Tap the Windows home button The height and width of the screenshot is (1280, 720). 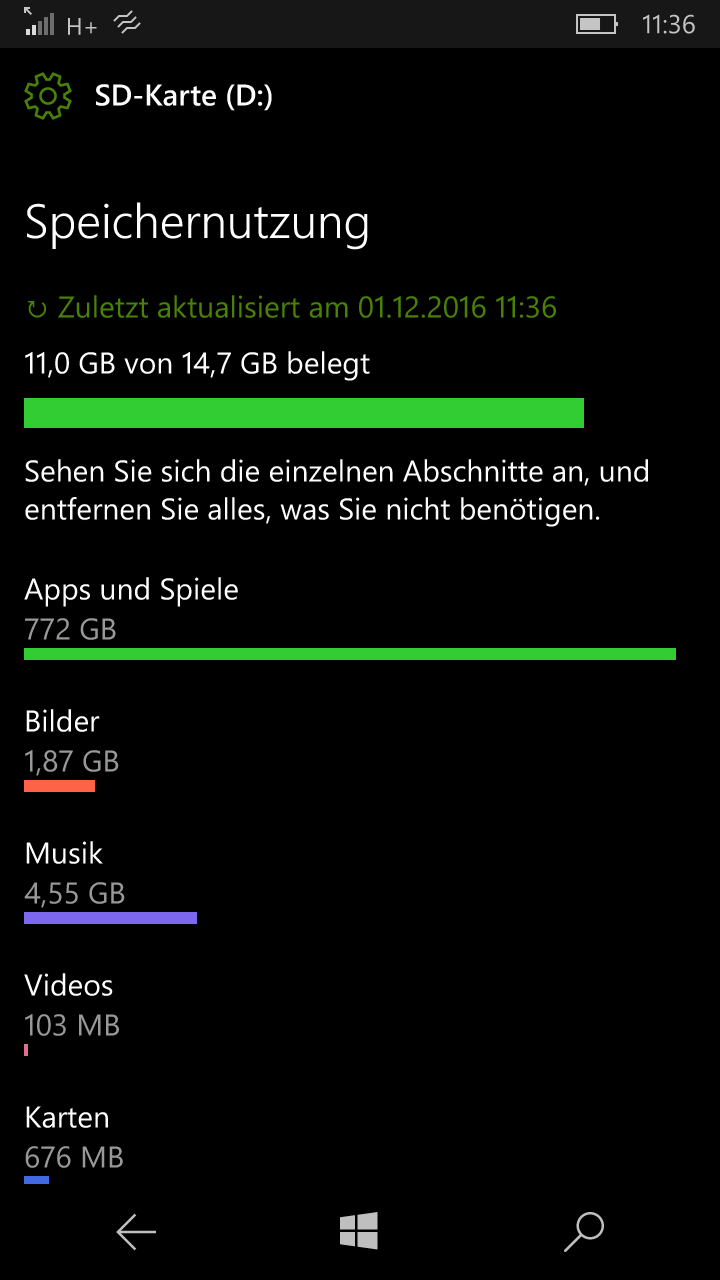click(359, 1231)
